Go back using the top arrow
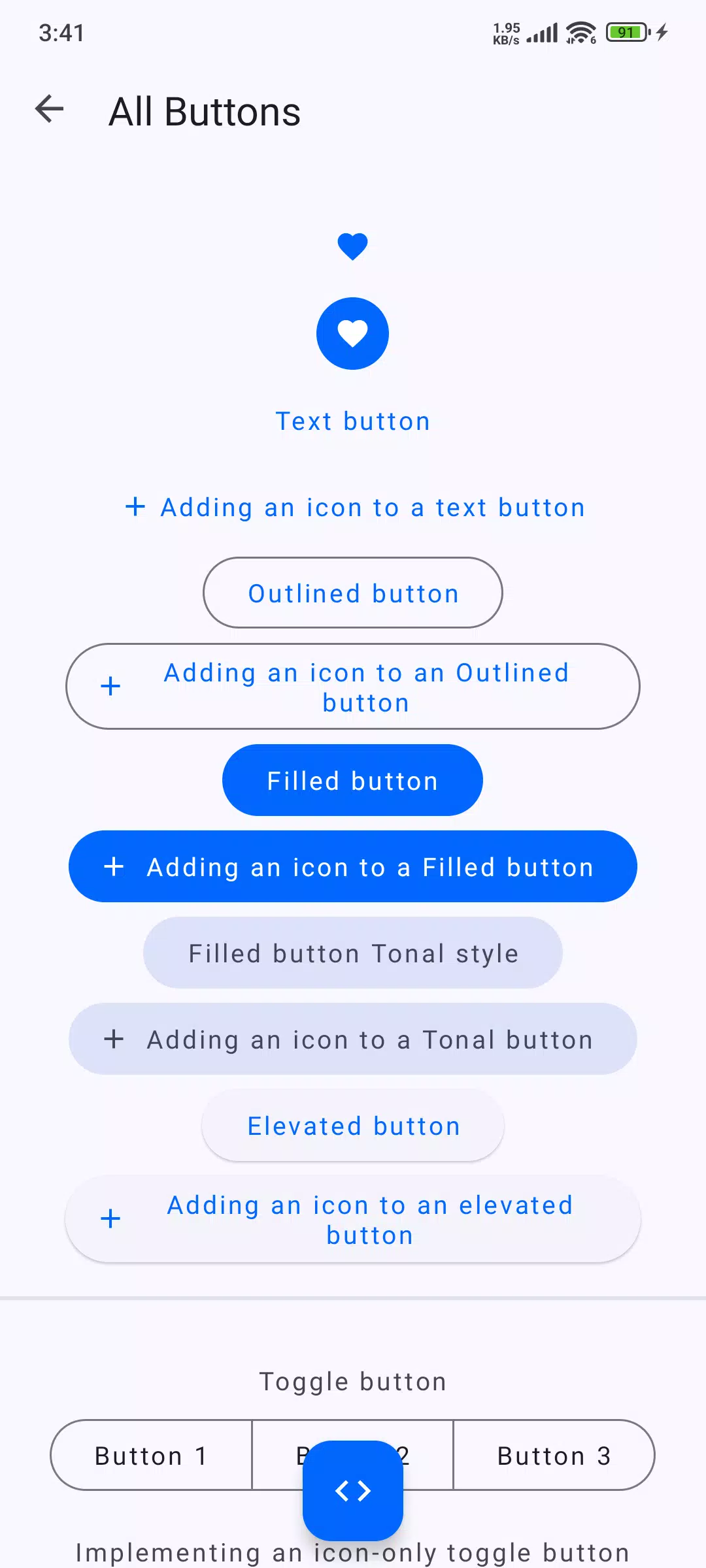This screenshot has height=1568, width=706. pyautogui.click(x=49, y=109)
